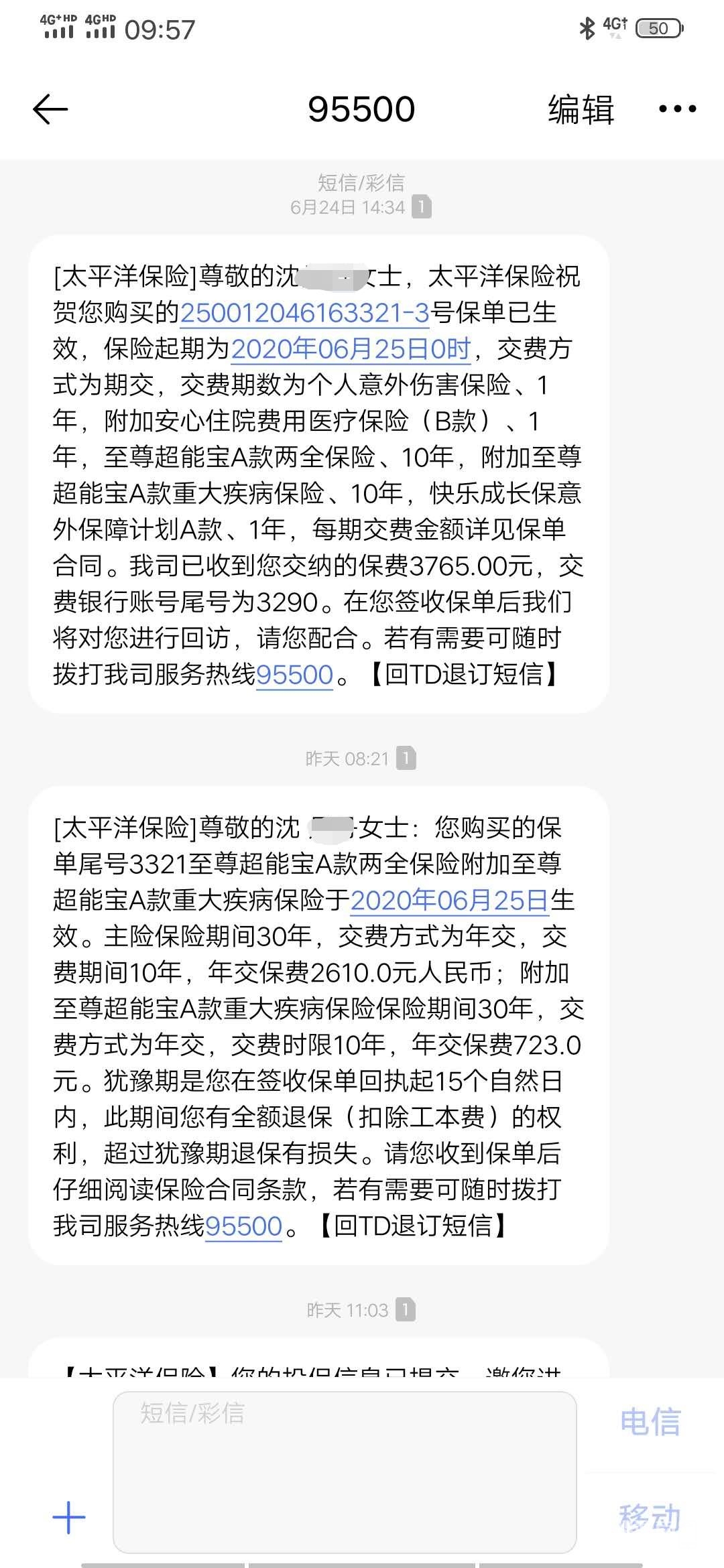Tap the 2020年06月25日 link in second message
The height and width of the screenshot is (1568, 724).
pos(449,901)
